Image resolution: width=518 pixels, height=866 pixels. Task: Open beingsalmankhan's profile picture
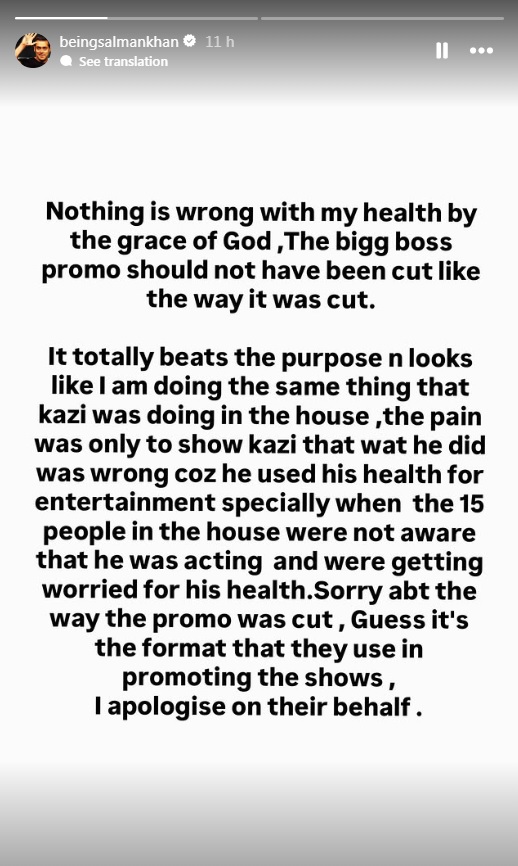[x=33, y=50]
